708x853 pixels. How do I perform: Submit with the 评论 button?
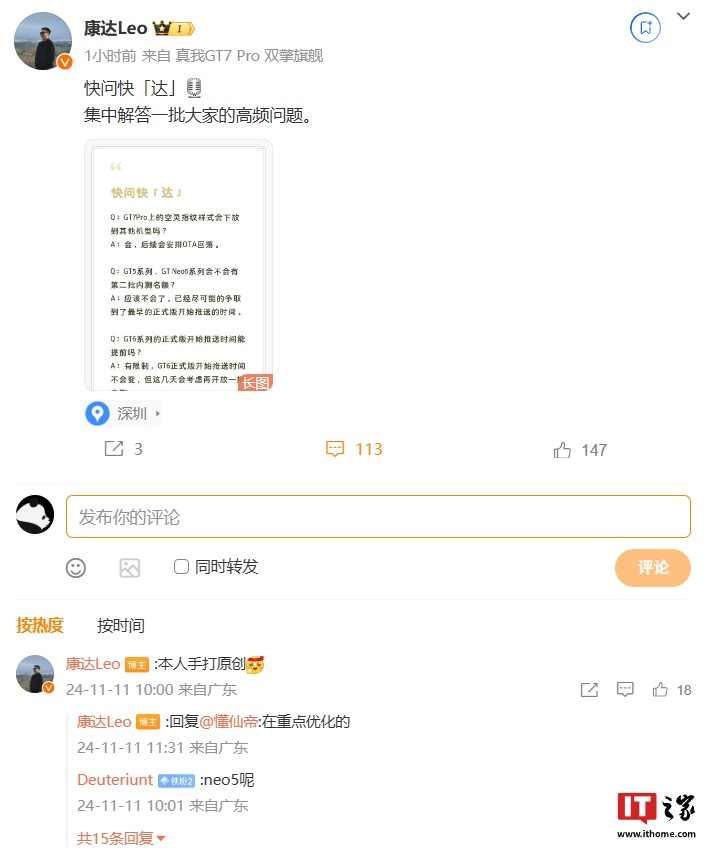pos(652,567)
